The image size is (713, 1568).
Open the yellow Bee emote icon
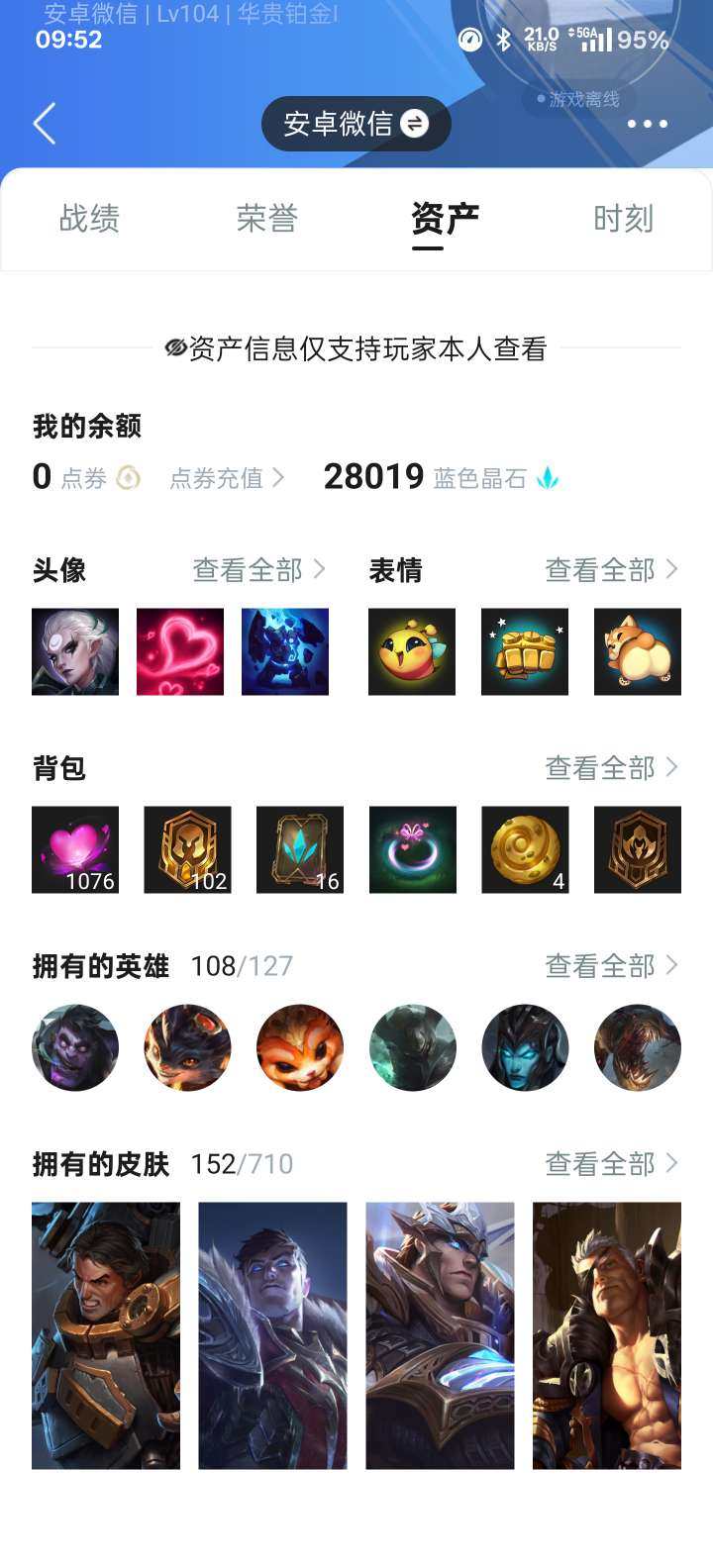click(x=412, y=651)
